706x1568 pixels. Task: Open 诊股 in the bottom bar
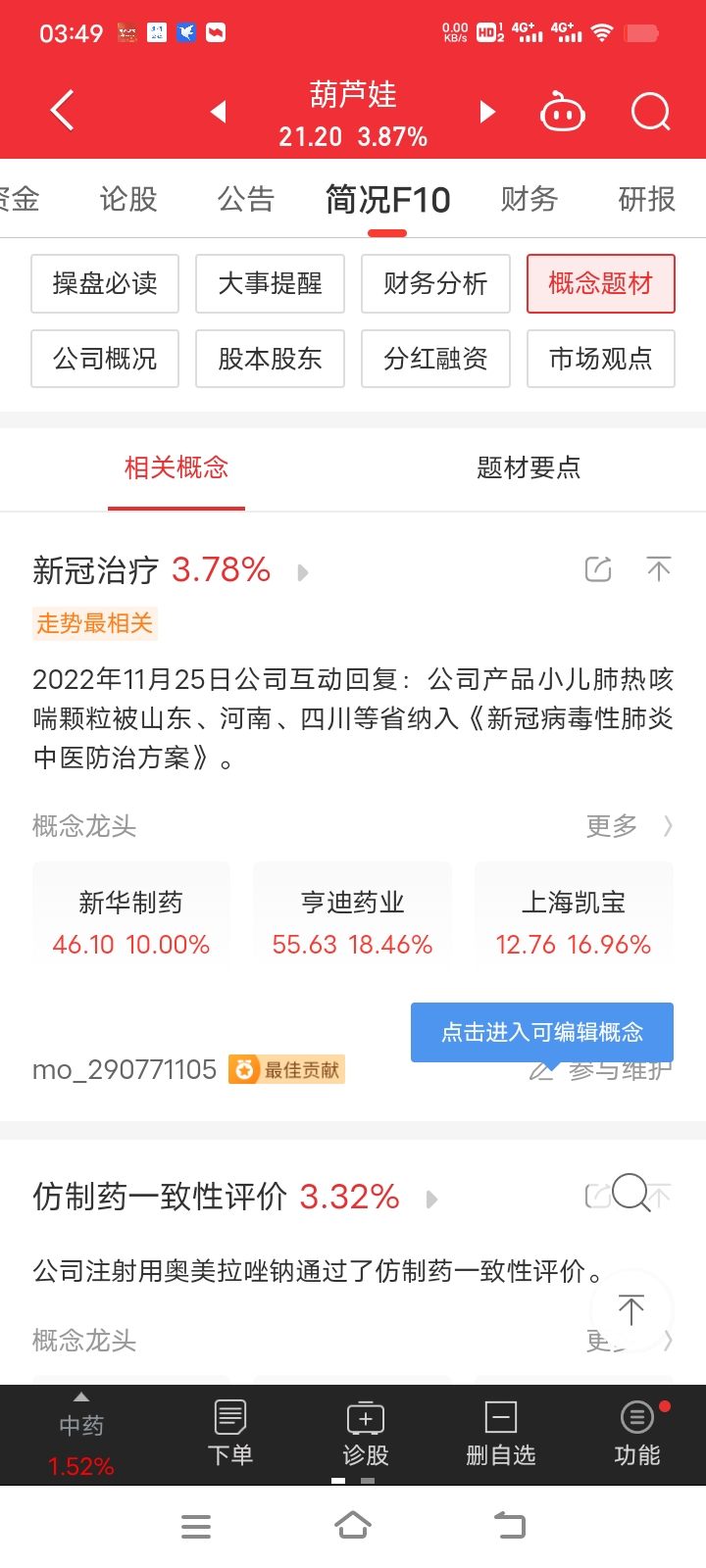click(x=366, y=1434)
